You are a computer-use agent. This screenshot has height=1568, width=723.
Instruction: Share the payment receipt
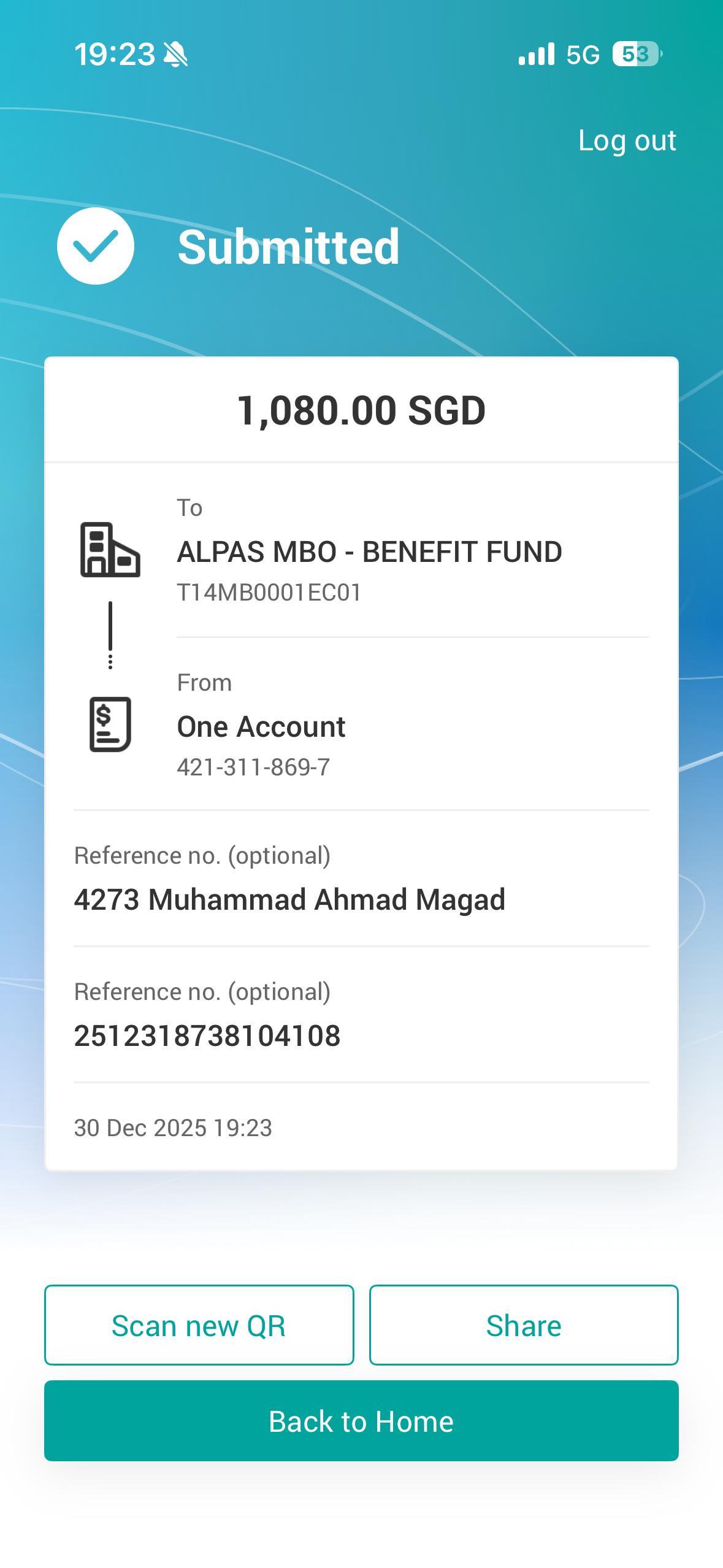(x=524, y=1325)
